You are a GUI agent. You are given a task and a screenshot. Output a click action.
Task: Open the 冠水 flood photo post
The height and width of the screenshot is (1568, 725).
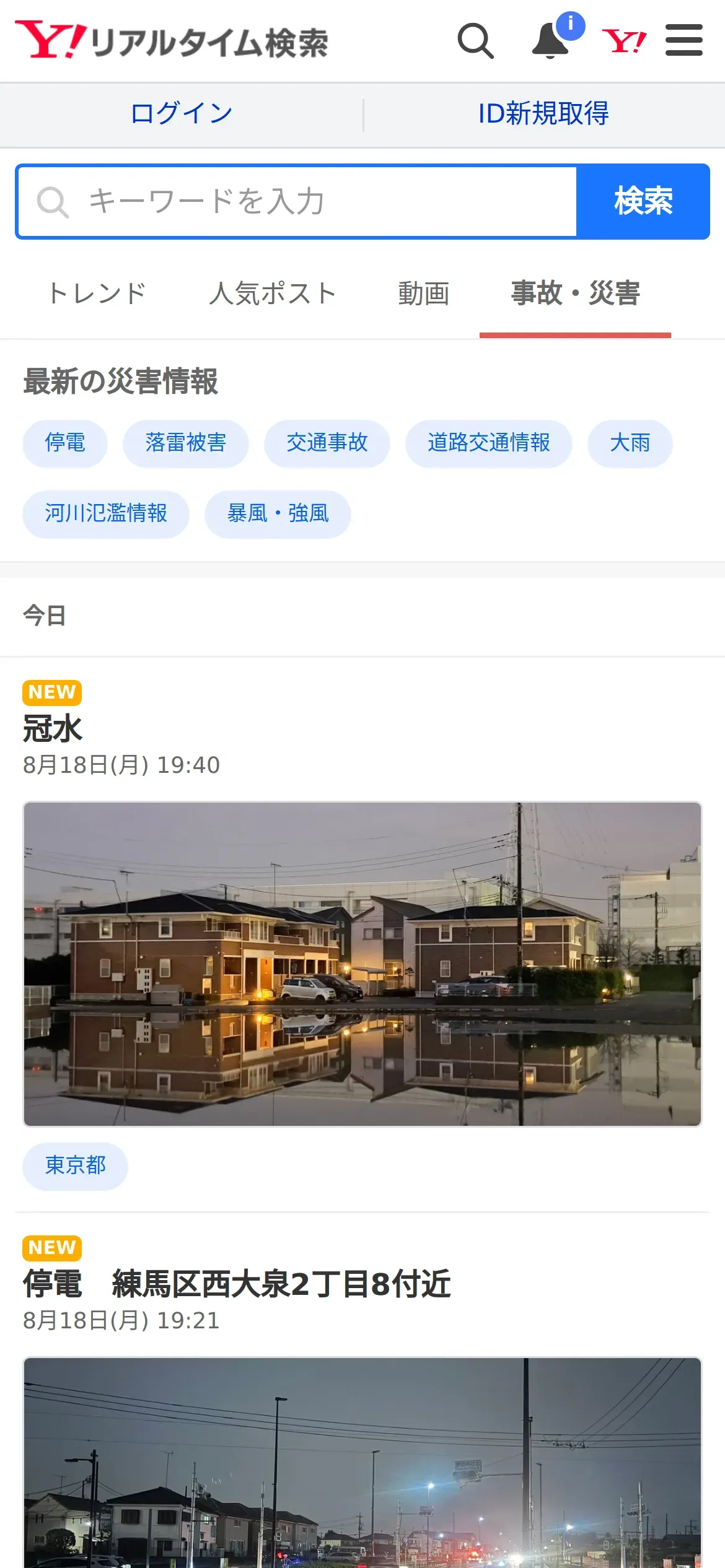[x=362, y=964]
